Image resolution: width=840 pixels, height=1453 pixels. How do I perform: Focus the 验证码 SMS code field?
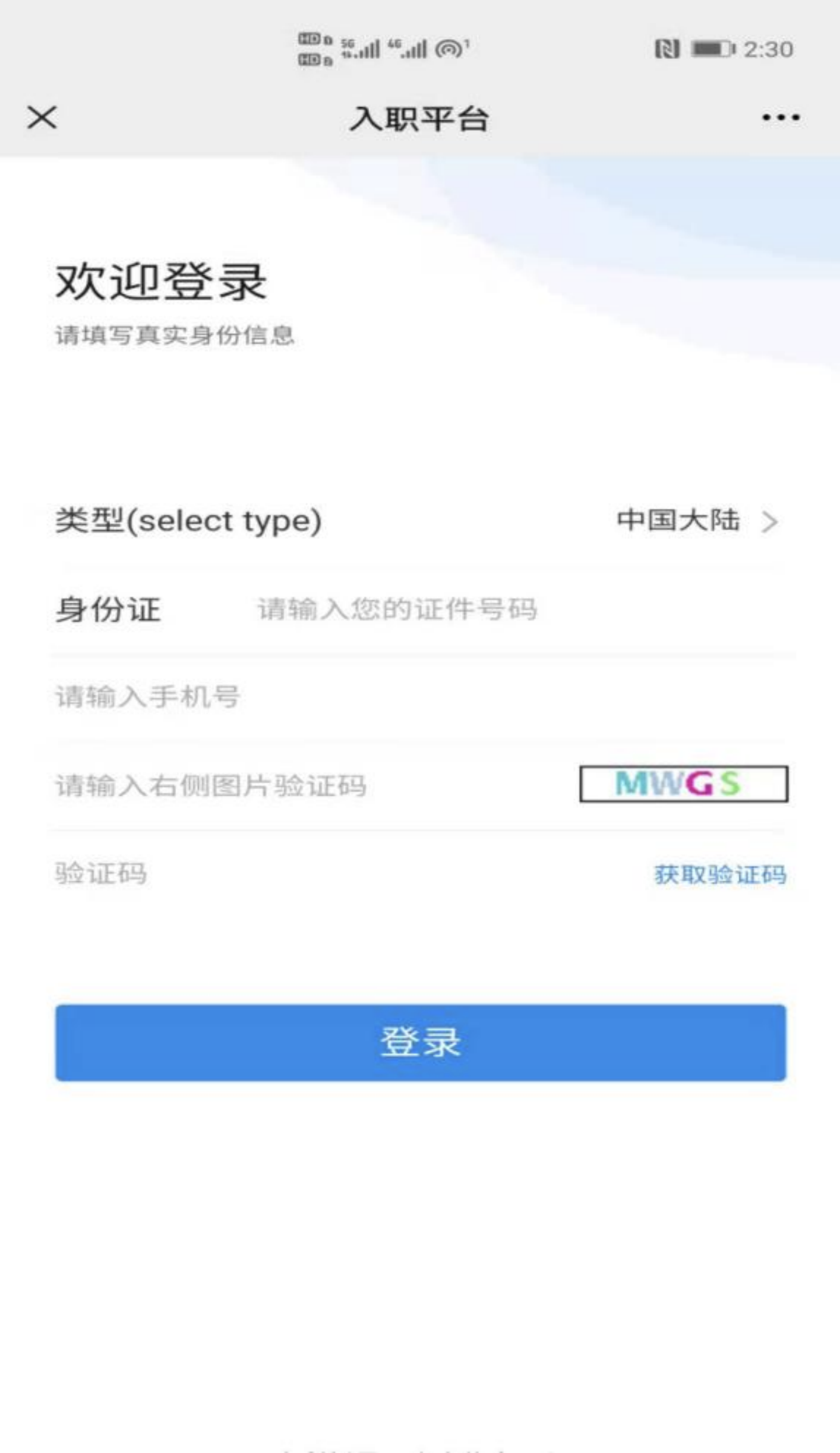[x=344, y=874]
